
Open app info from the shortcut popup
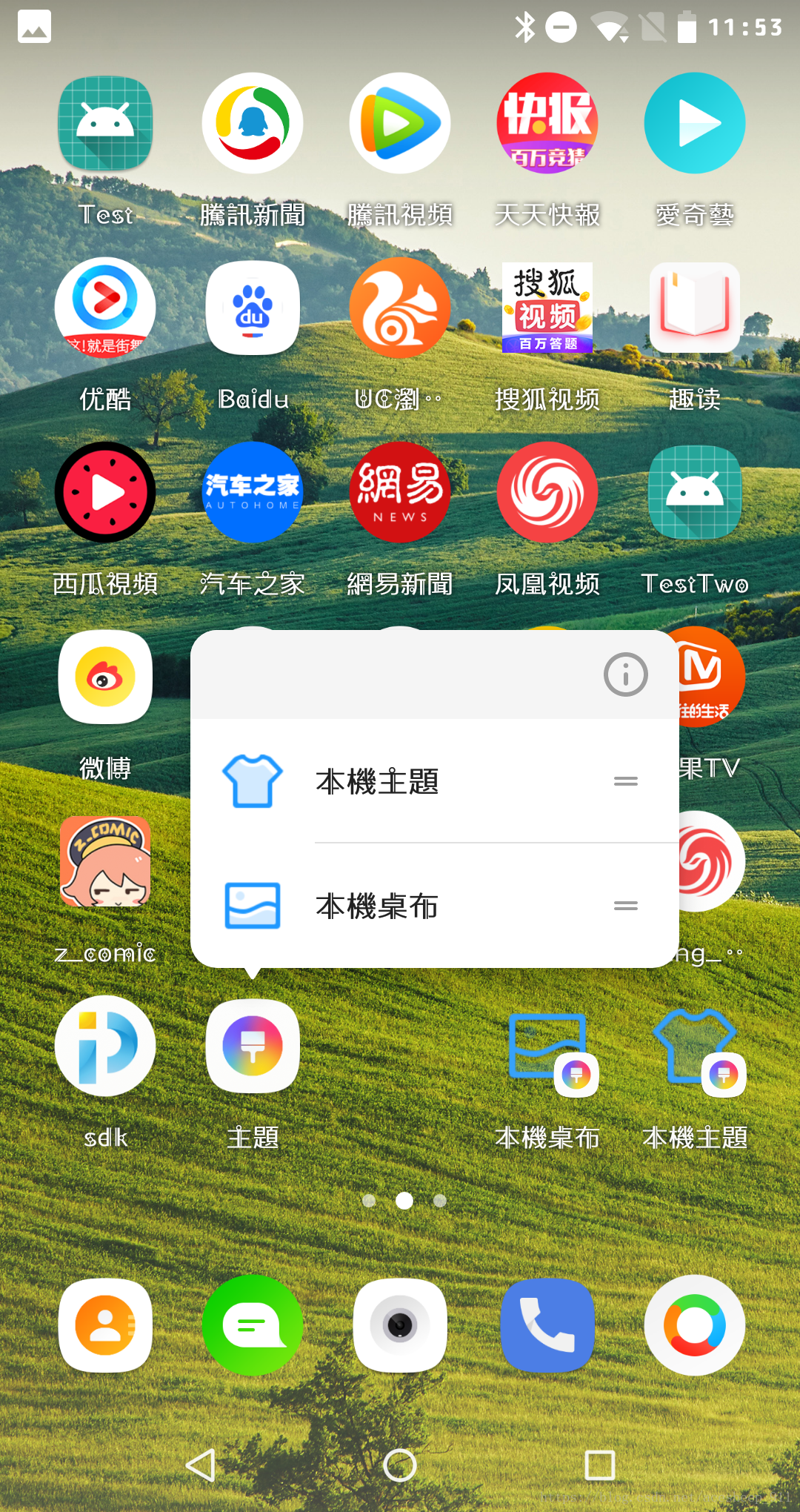625,674
